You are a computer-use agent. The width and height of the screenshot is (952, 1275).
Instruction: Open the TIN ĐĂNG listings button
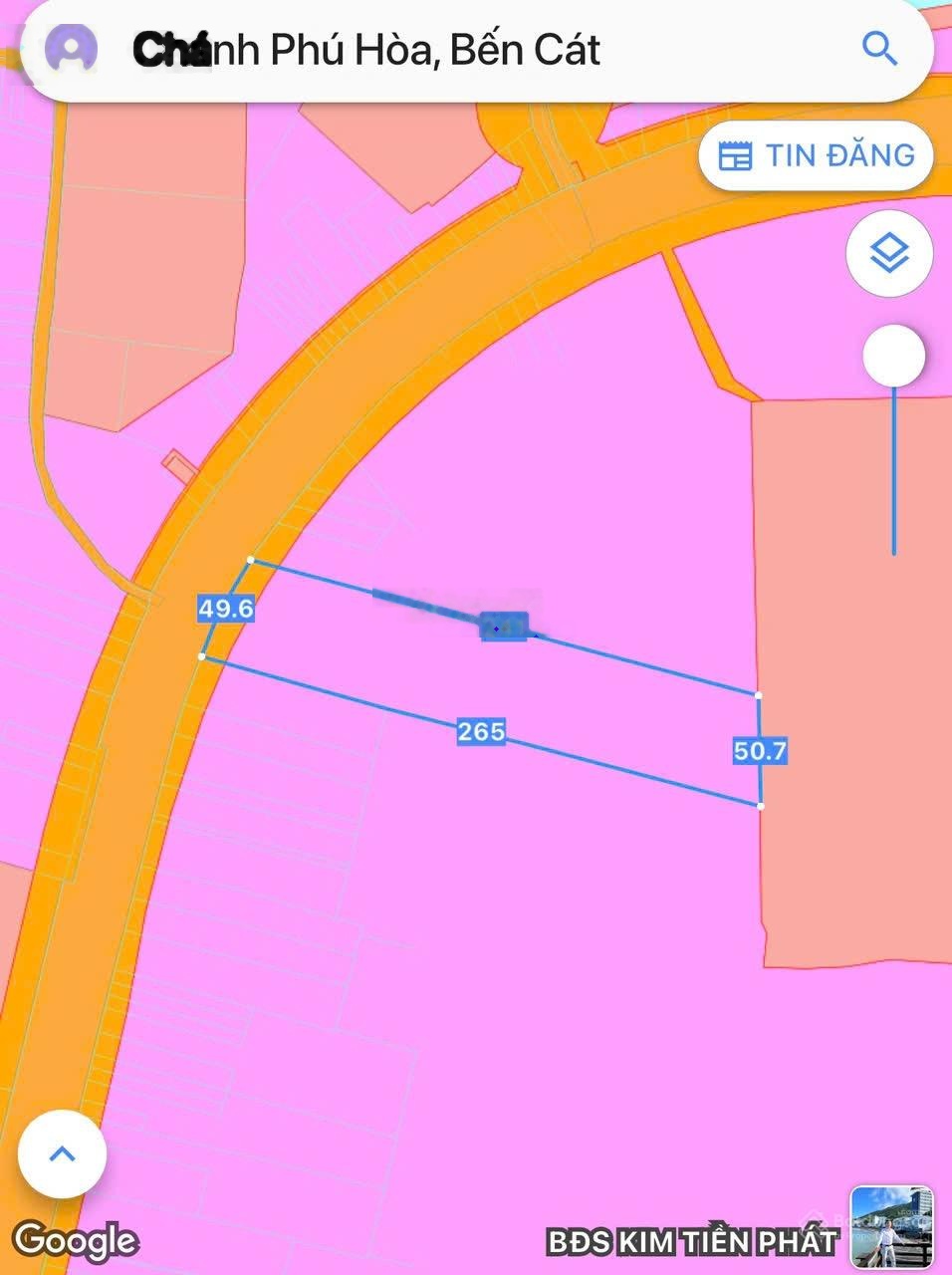(x=816, y=156)
